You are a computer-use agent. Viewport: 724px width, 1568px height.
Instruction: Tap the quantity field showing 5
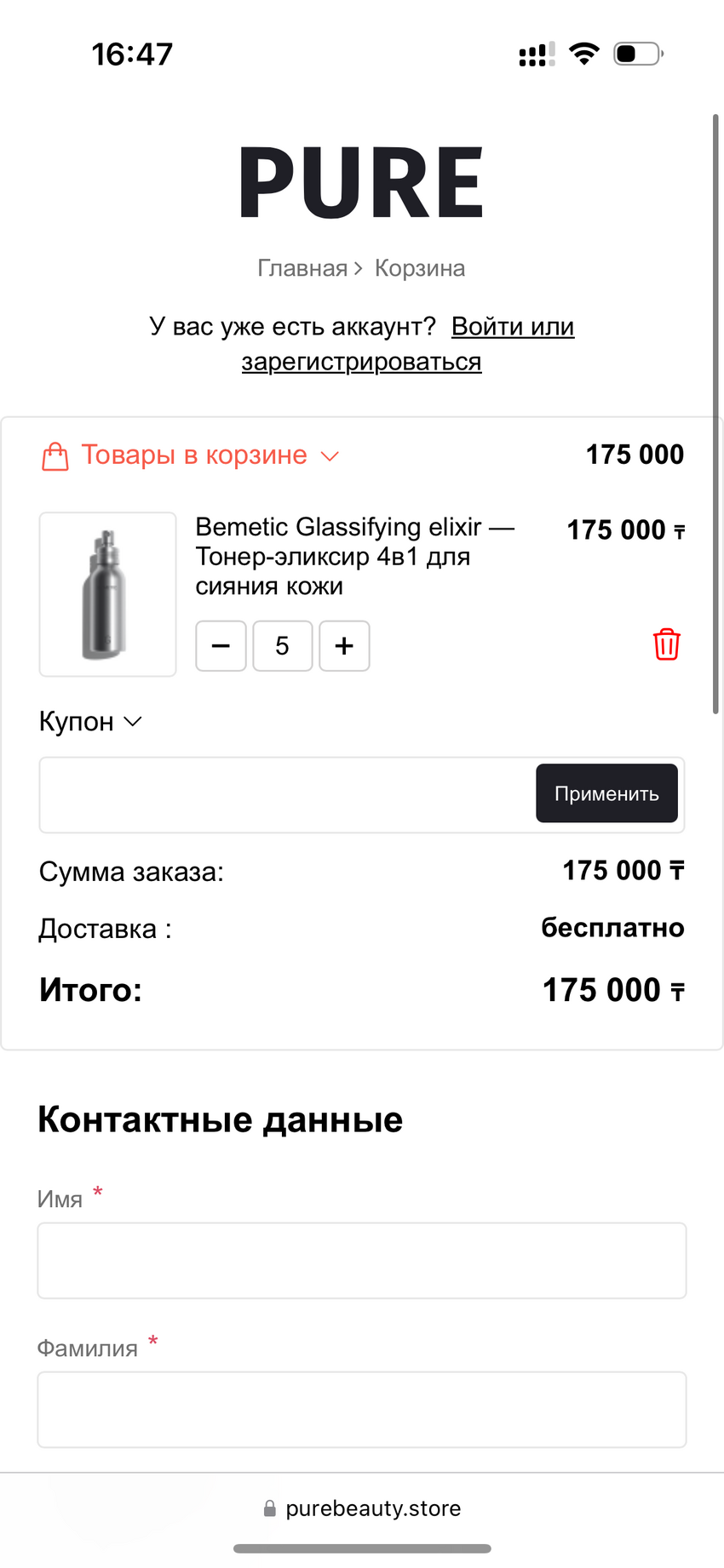[x=283, y=646]
